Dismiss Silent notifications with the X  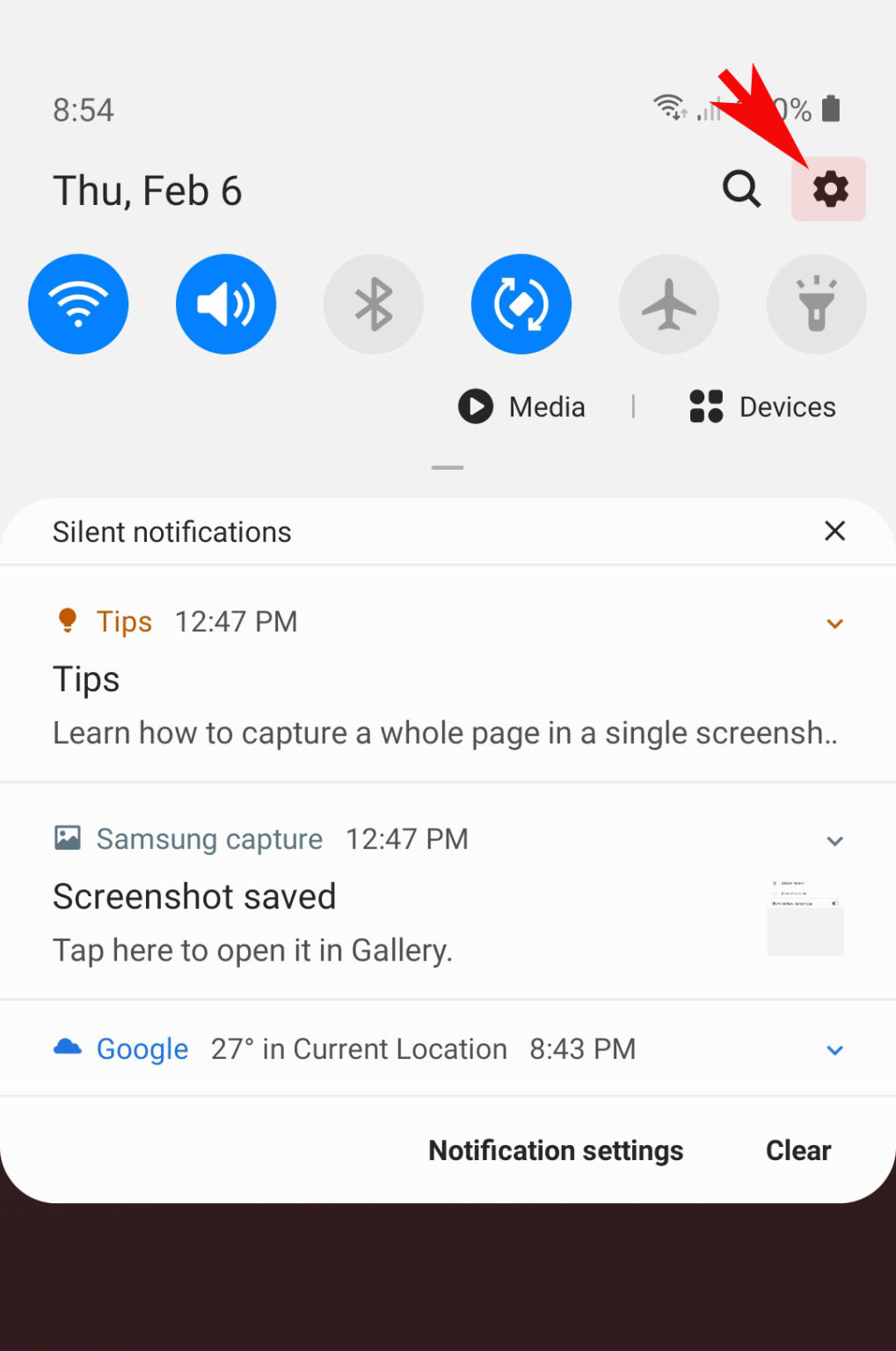pyautogui.click(x=834, y=531)
